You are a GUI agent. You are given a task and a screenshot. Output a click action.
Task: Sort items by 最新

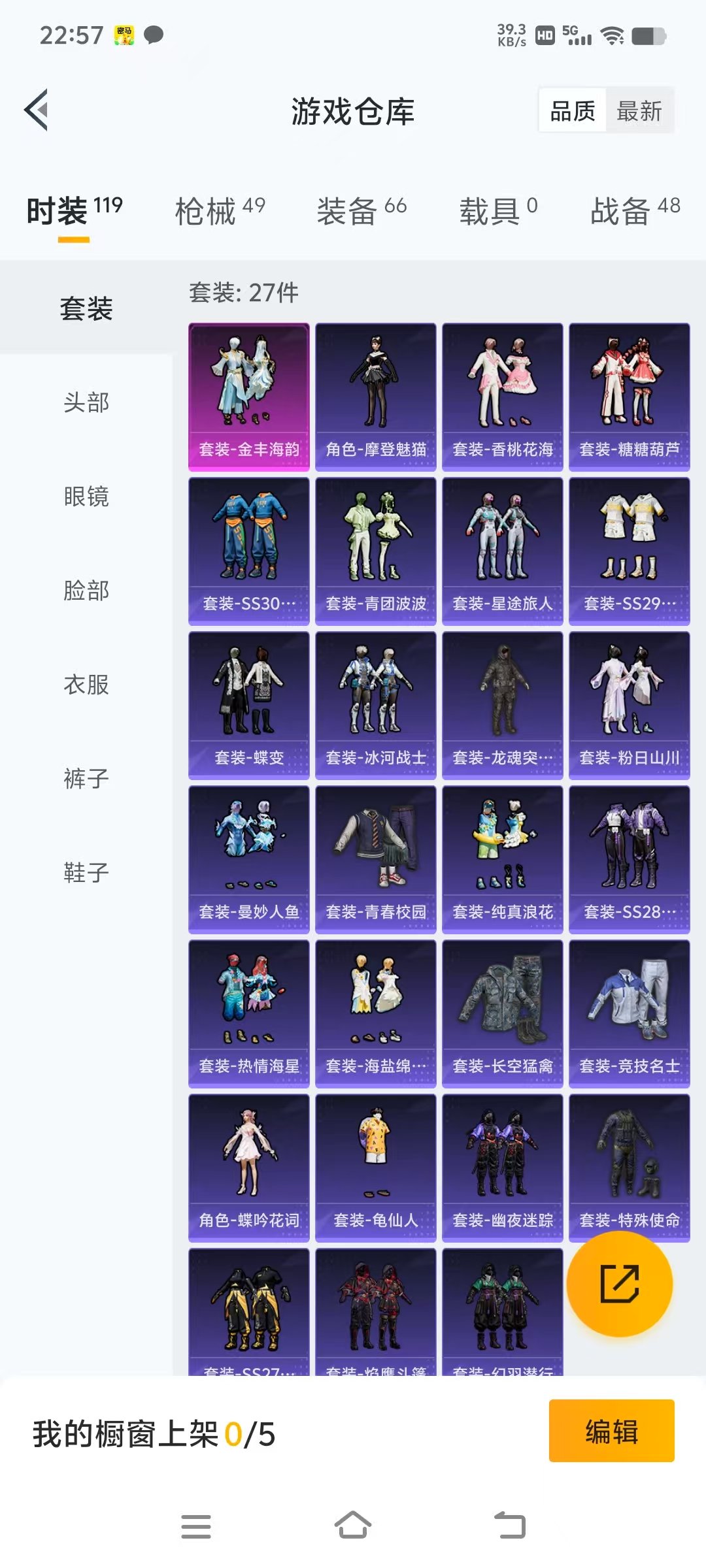(639, 110)
